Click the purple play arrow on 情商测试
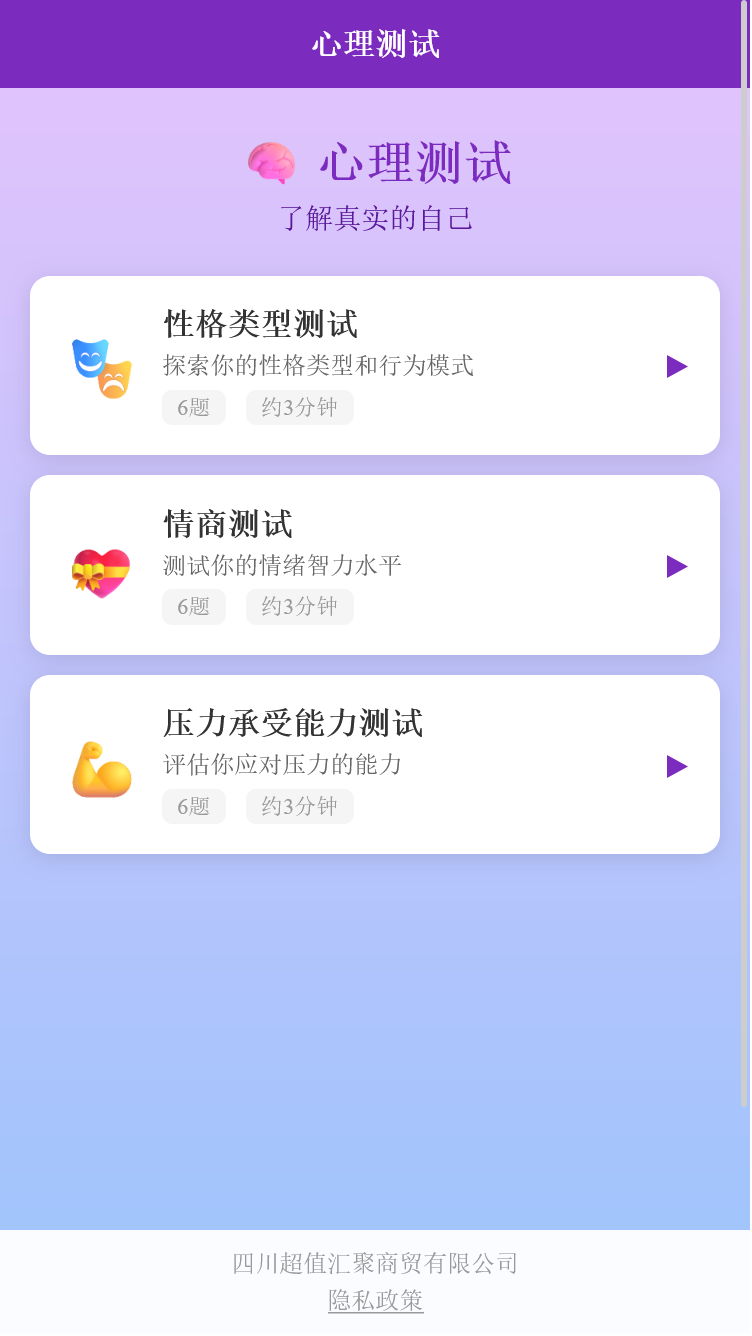Screen dimensions: 752x1336 pyautogui.click(x=678, y=566)
